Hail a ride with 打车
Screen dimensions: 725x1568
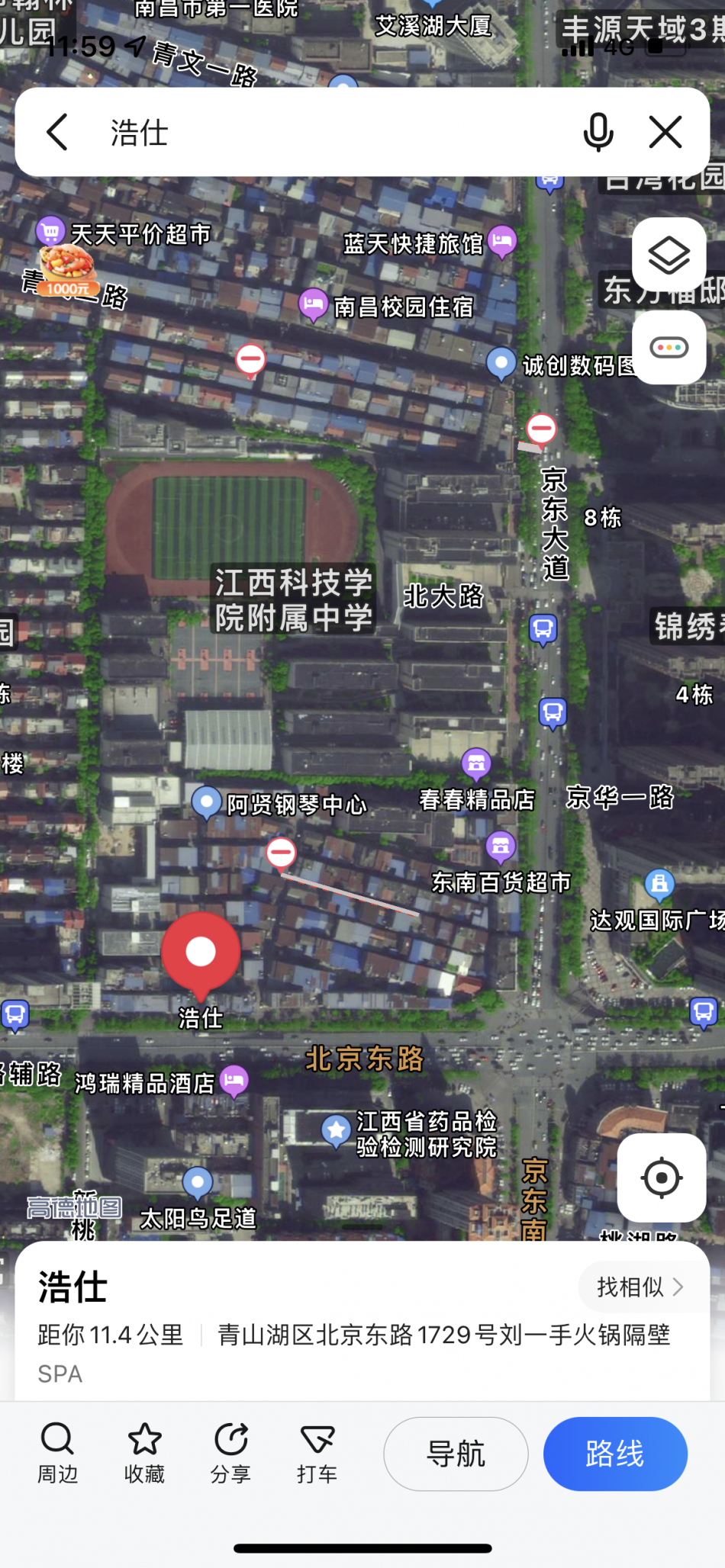(317, 1453)
